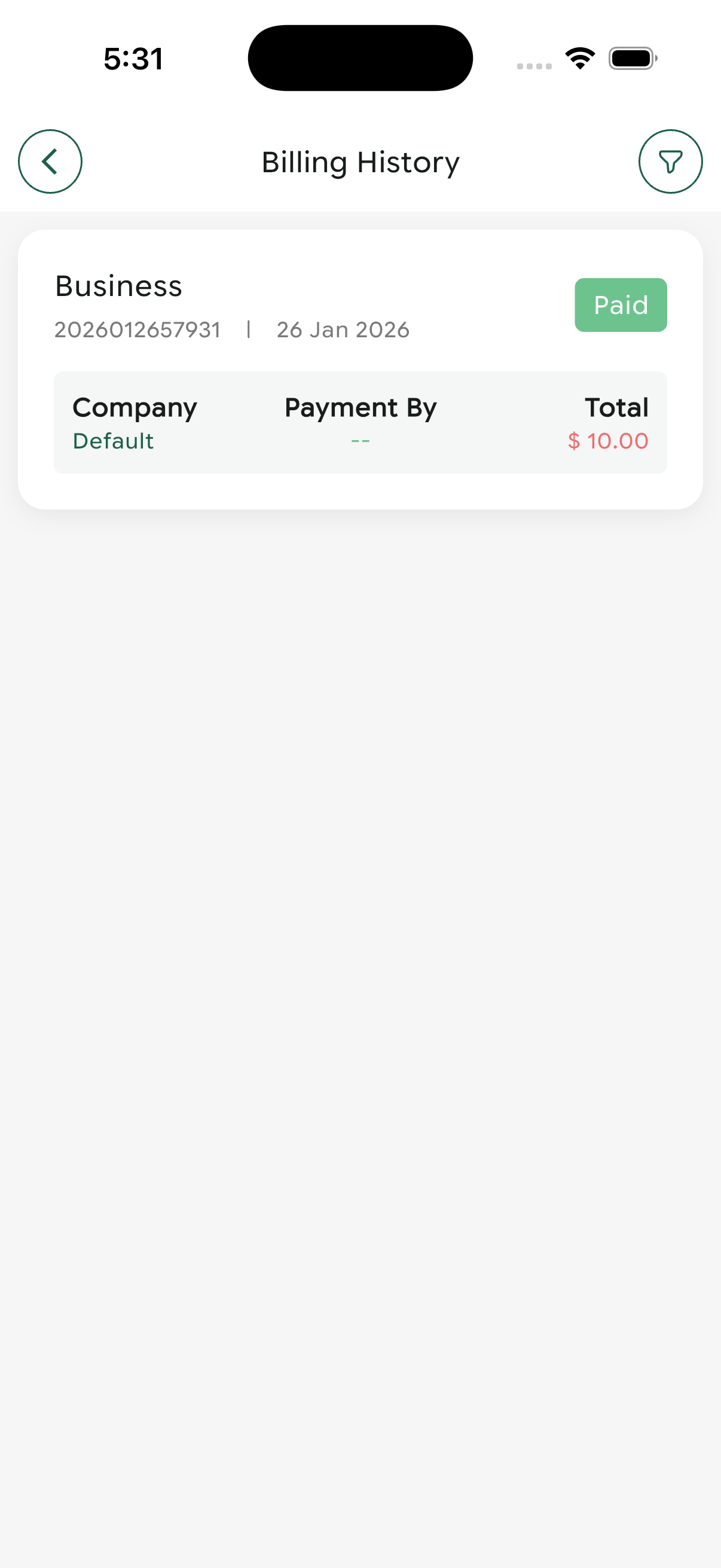
Task: Select the Default company entry
Action: 112,440
